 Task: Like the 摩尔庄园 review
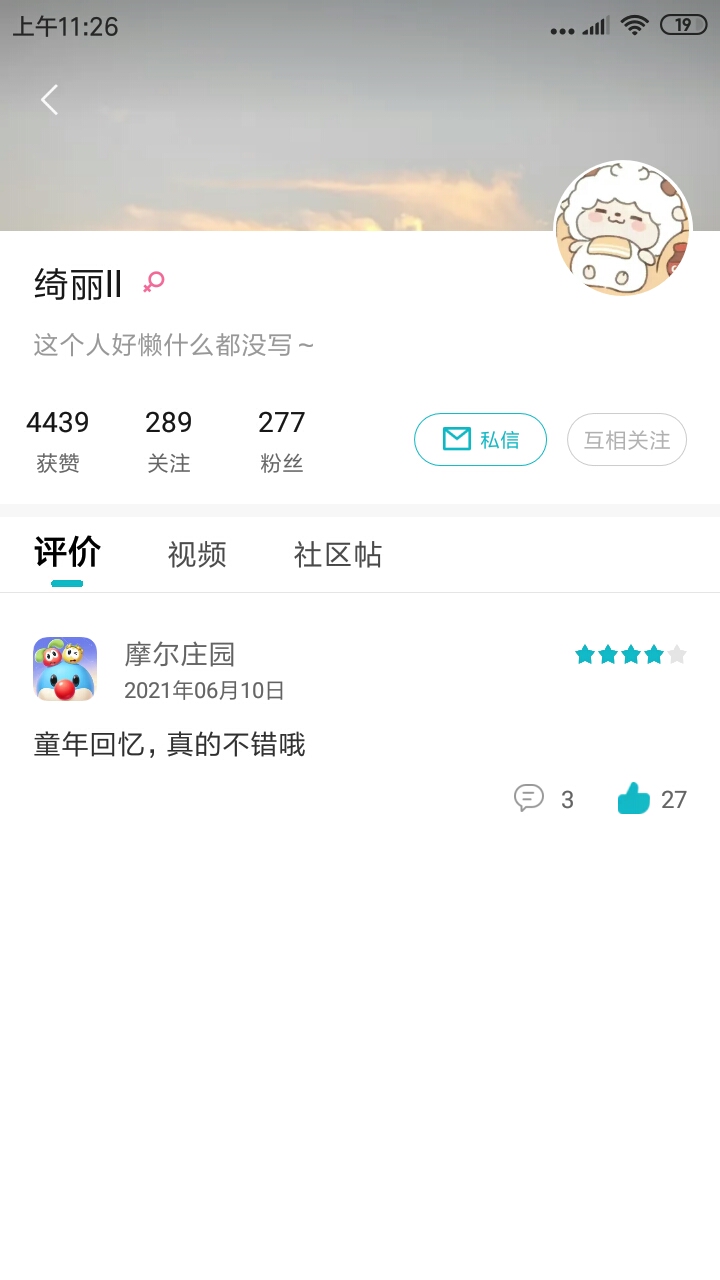[x=634, y=798]
